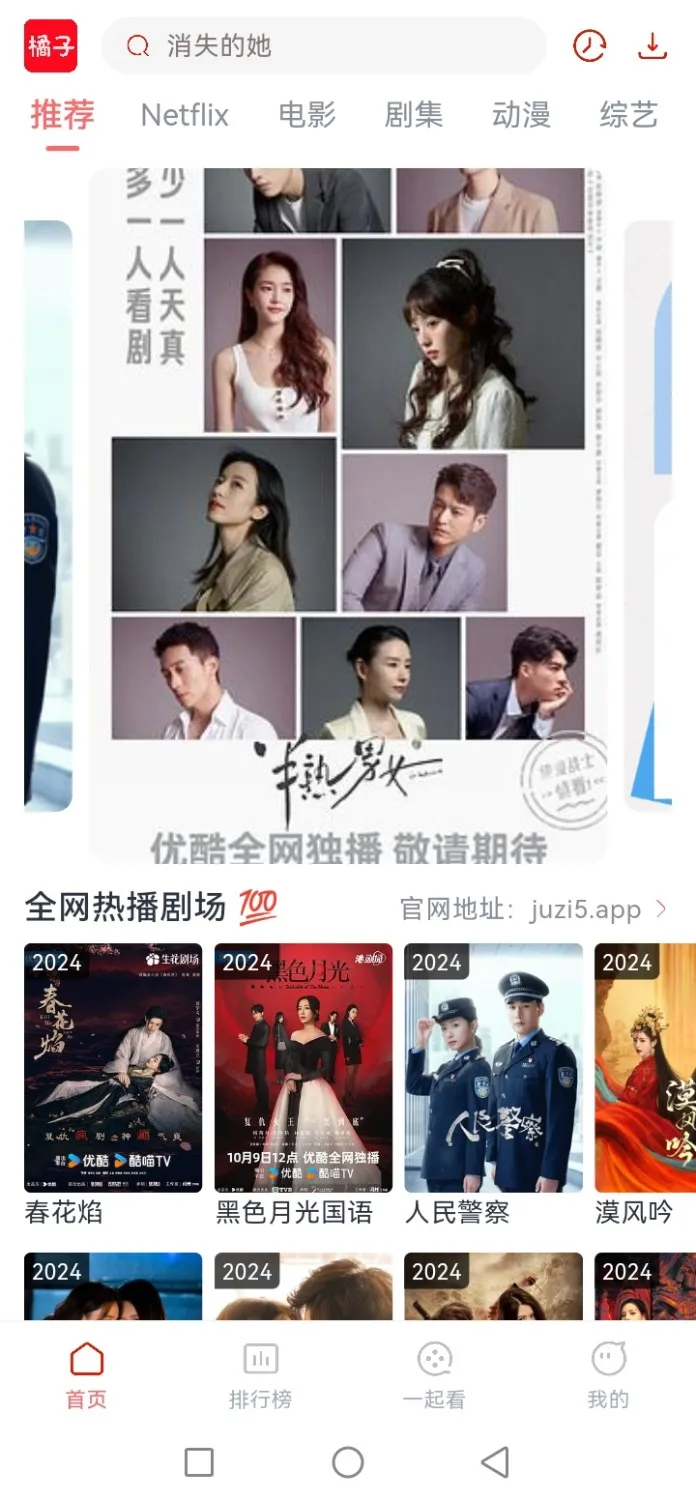Go to the 动漫 tab
The image size is (696, 1500).
521,115
